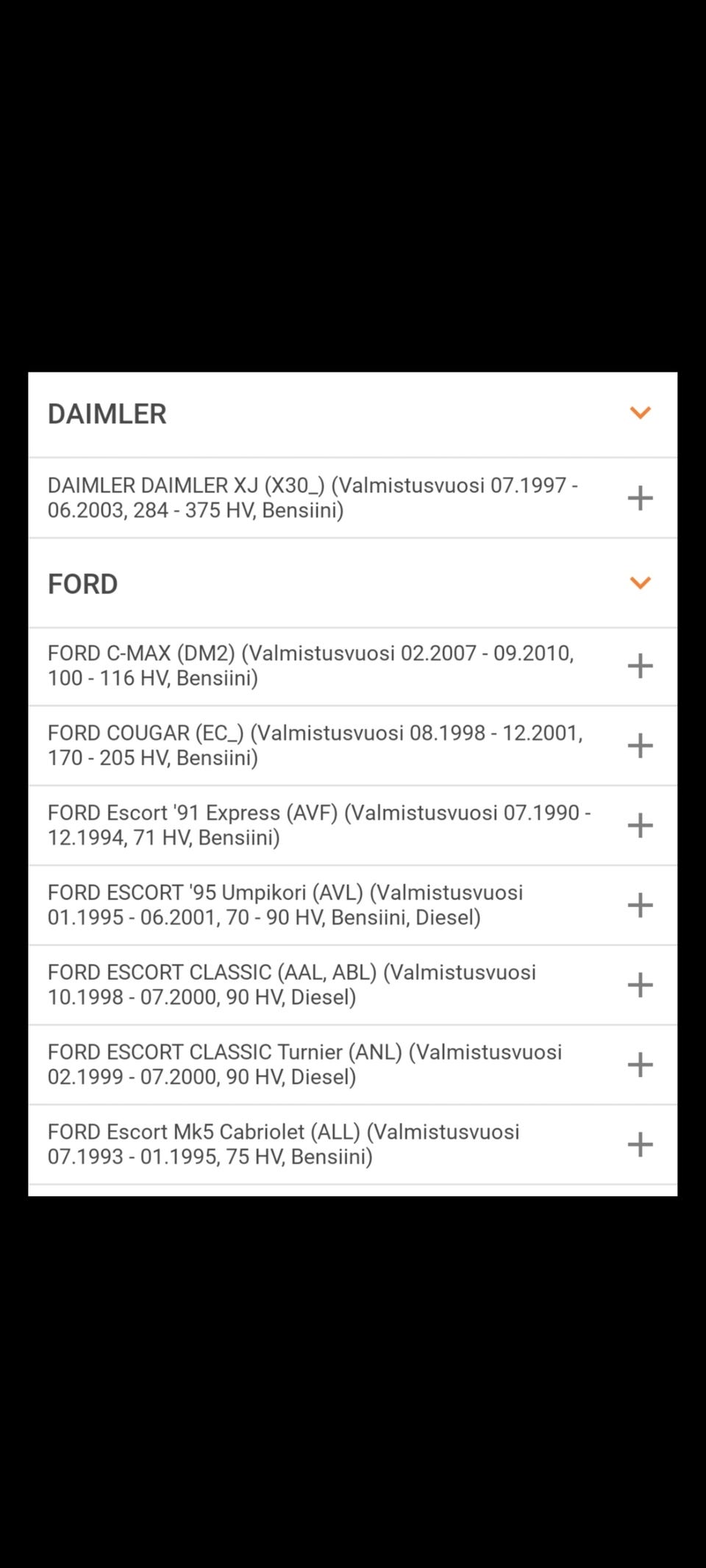Screen dimensions: 706x1568
Task: Expand FORD Escort Mk5 Cabriolet (ALL)
Action: tap(640, 1144)
